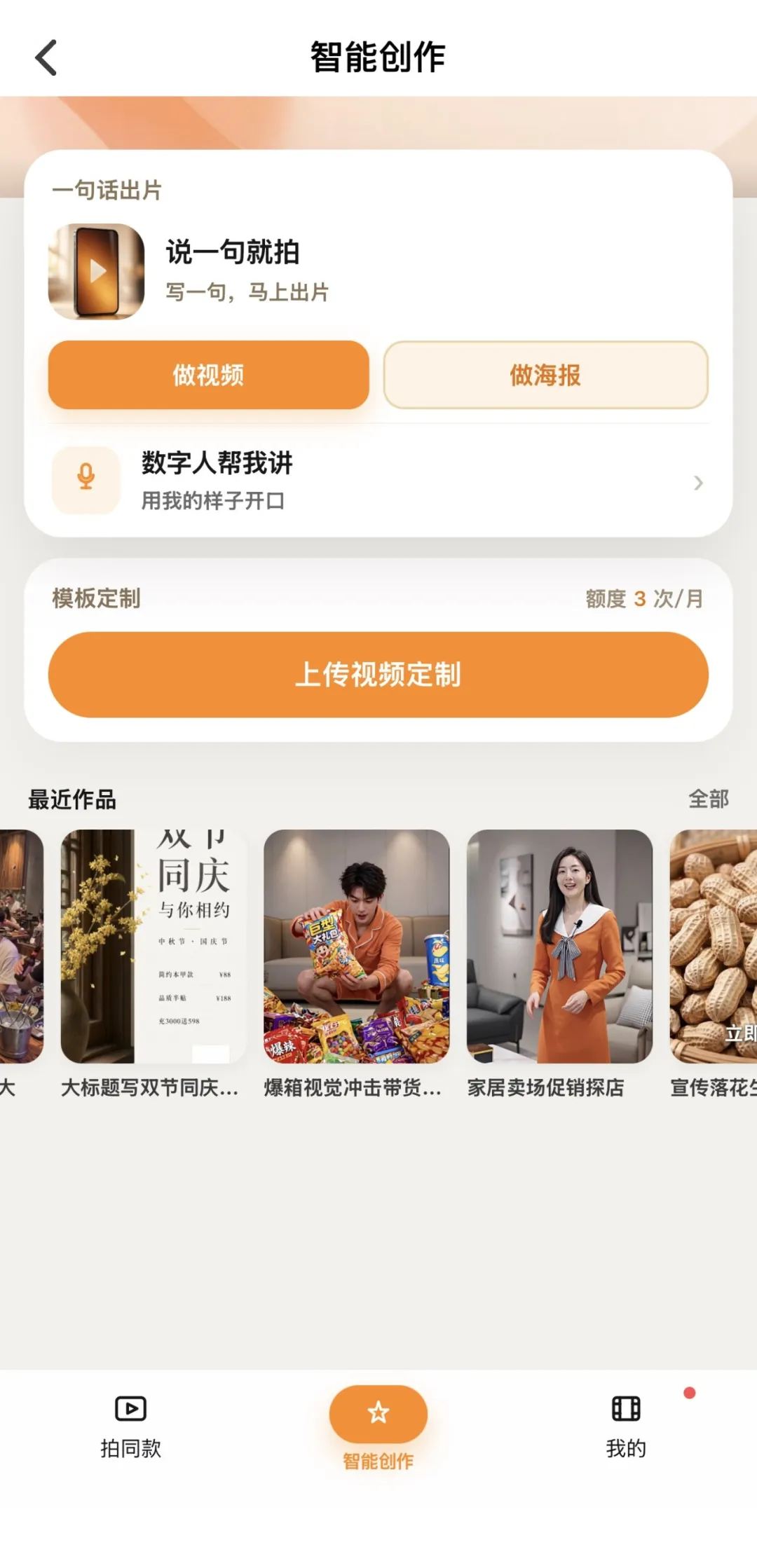Tap 上传视频定制 to upload a video
The image size is (757, 1568).
click(x=378, y=675)
